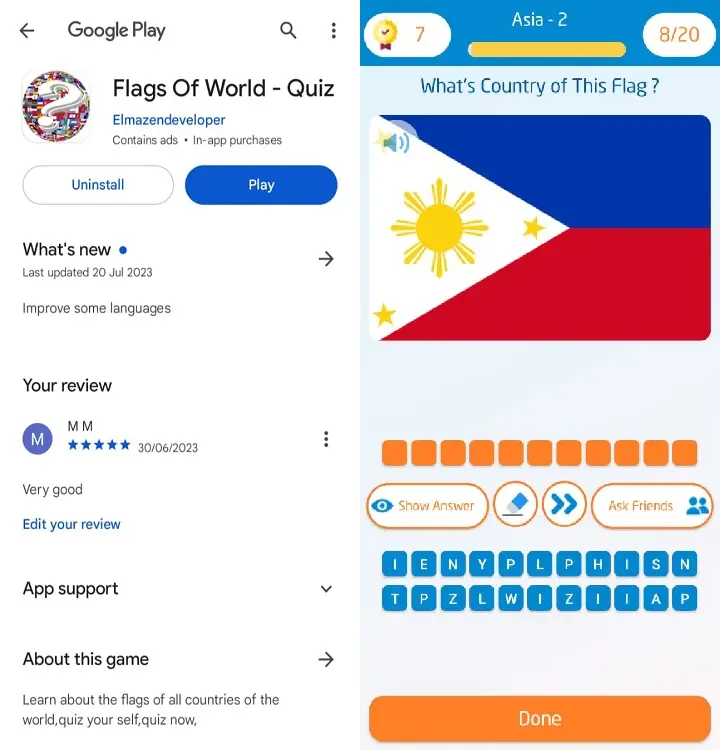The width and height of the screenshot is (720, 750).
Task: Choose the letter S tile
Action: pyautogui.click(x=656, y=565)
